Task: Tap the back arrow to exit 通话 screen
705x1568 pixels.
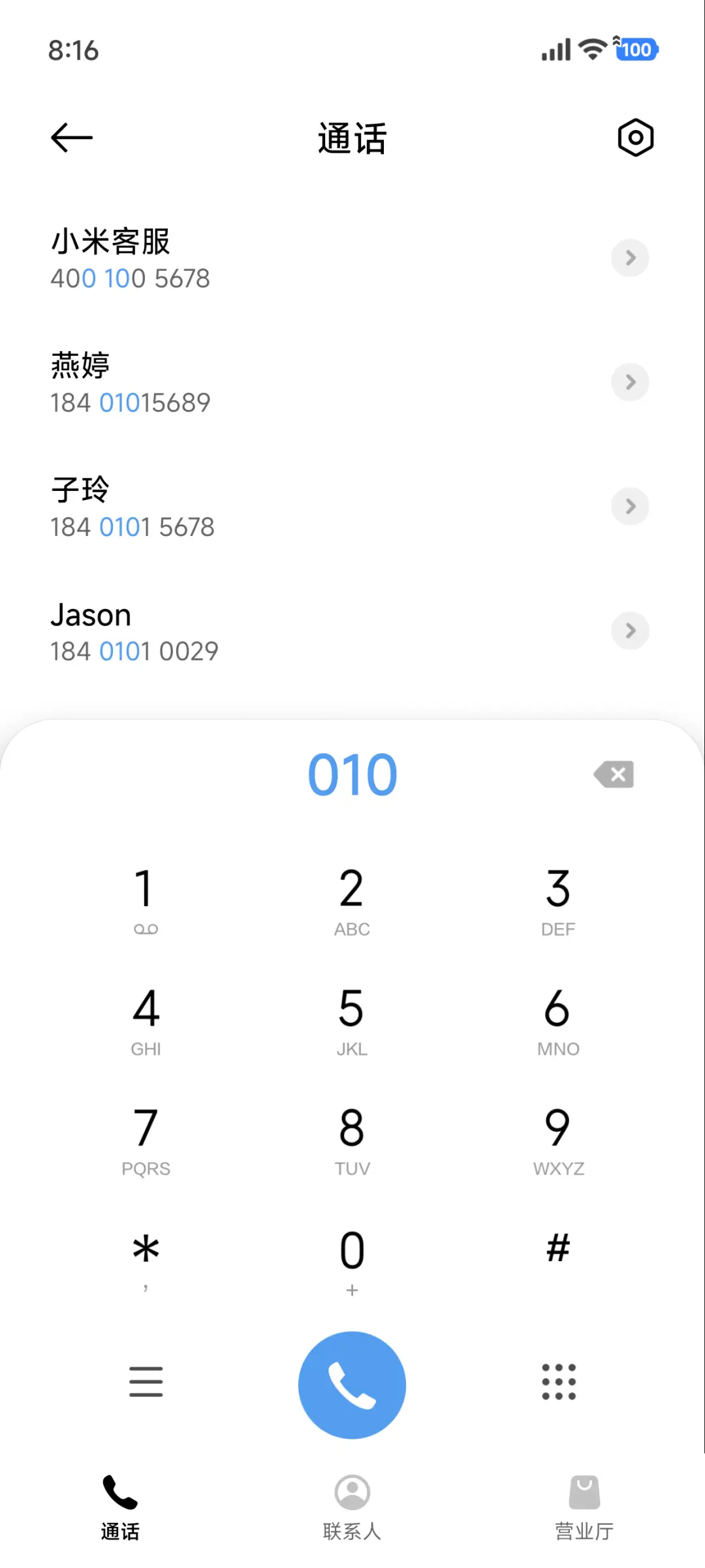Action: pos(70,137)
